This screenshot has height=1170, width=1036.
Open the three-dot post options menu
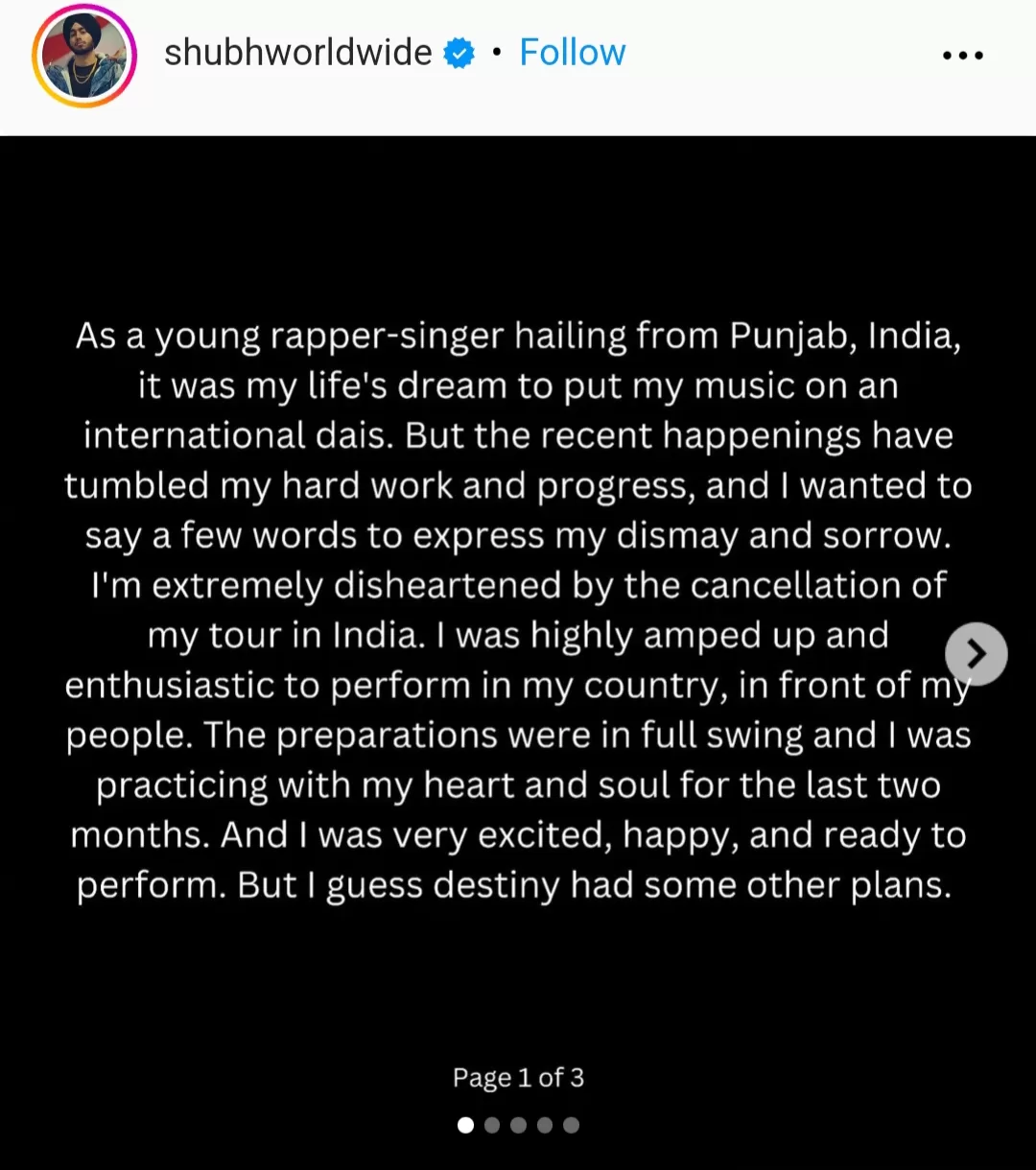point(962,56)
